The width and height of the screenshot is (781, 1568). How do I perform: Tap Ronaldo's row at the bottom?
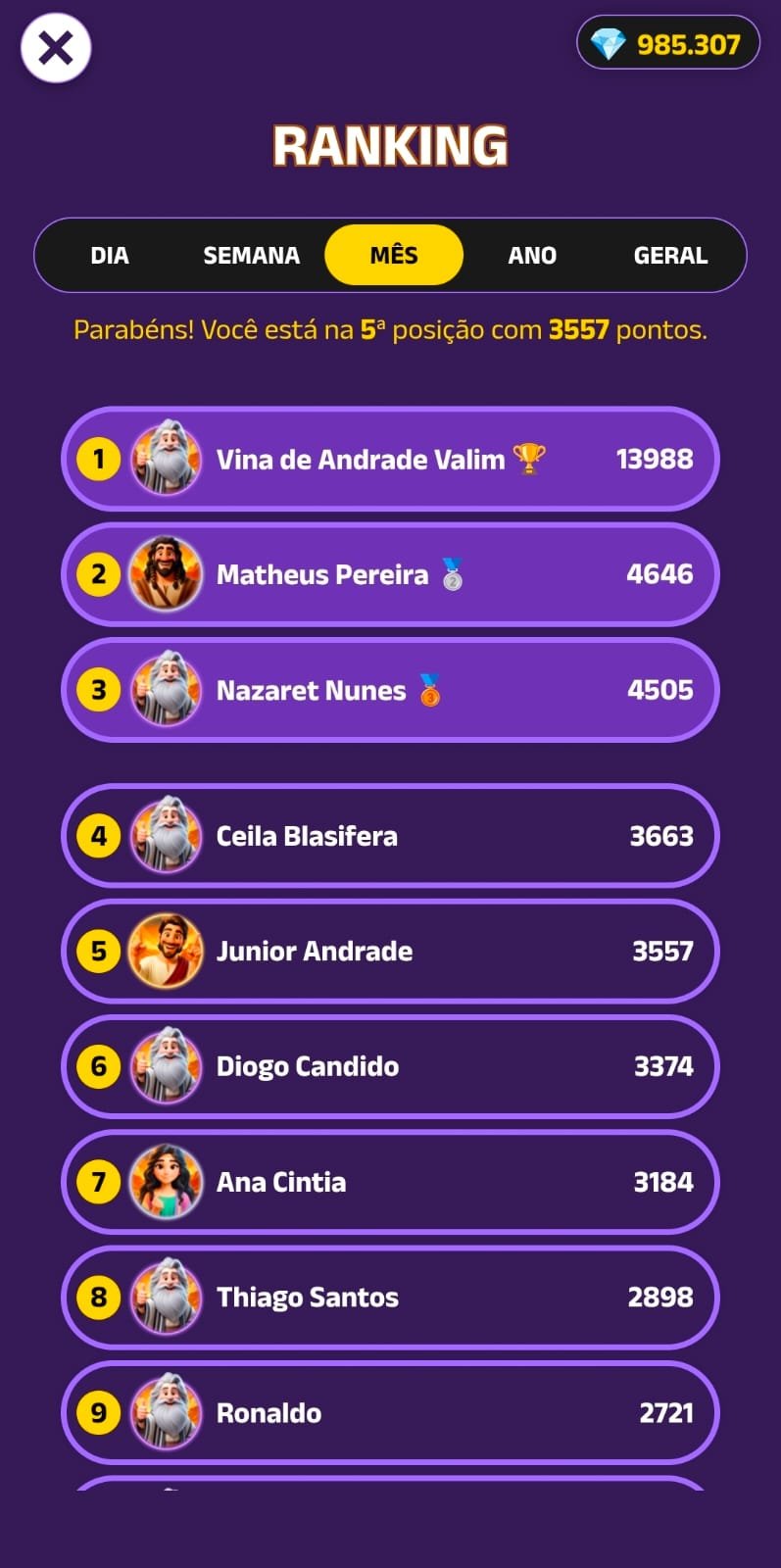point(390,1413)
